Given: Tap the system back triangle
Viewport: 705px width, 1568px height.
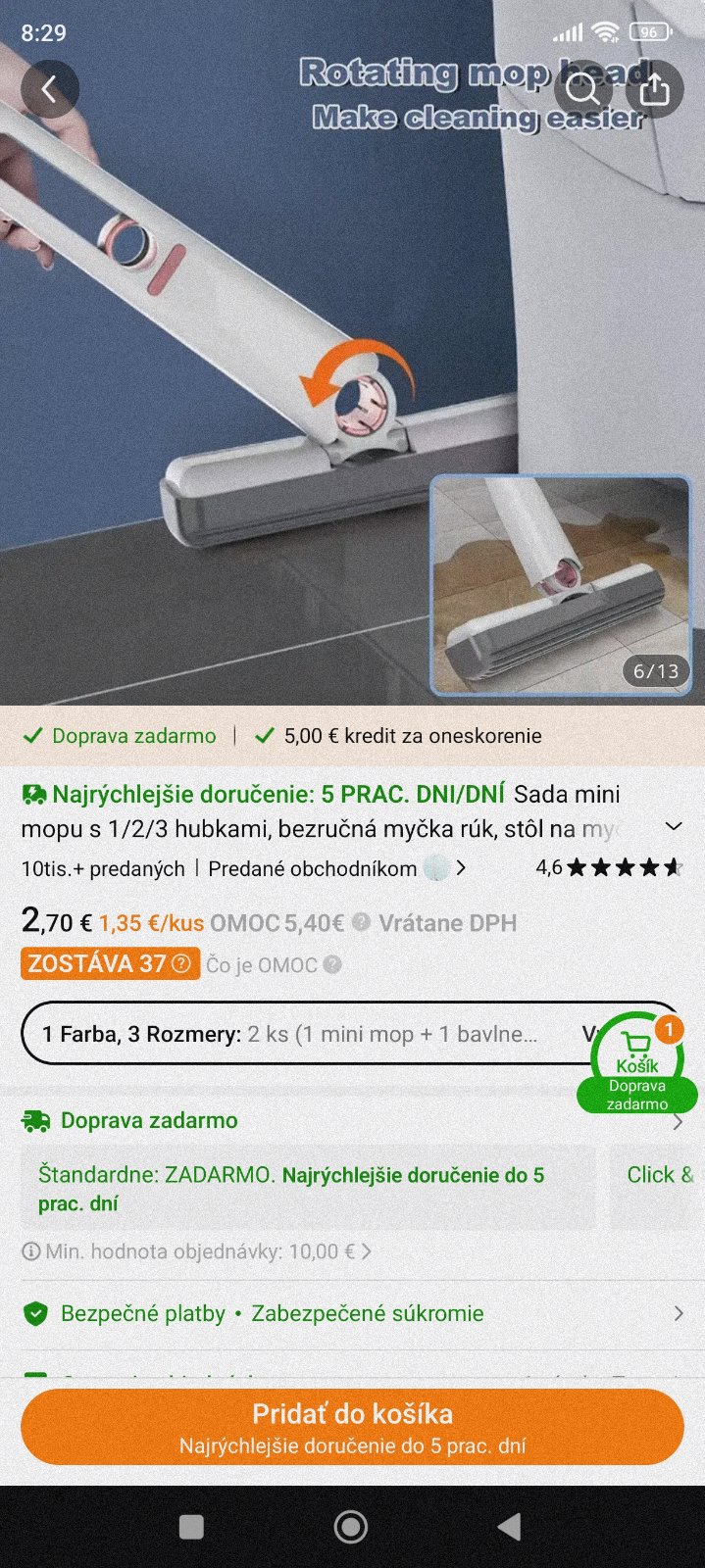Looking at the screenshot, I should coord(509,1526).
